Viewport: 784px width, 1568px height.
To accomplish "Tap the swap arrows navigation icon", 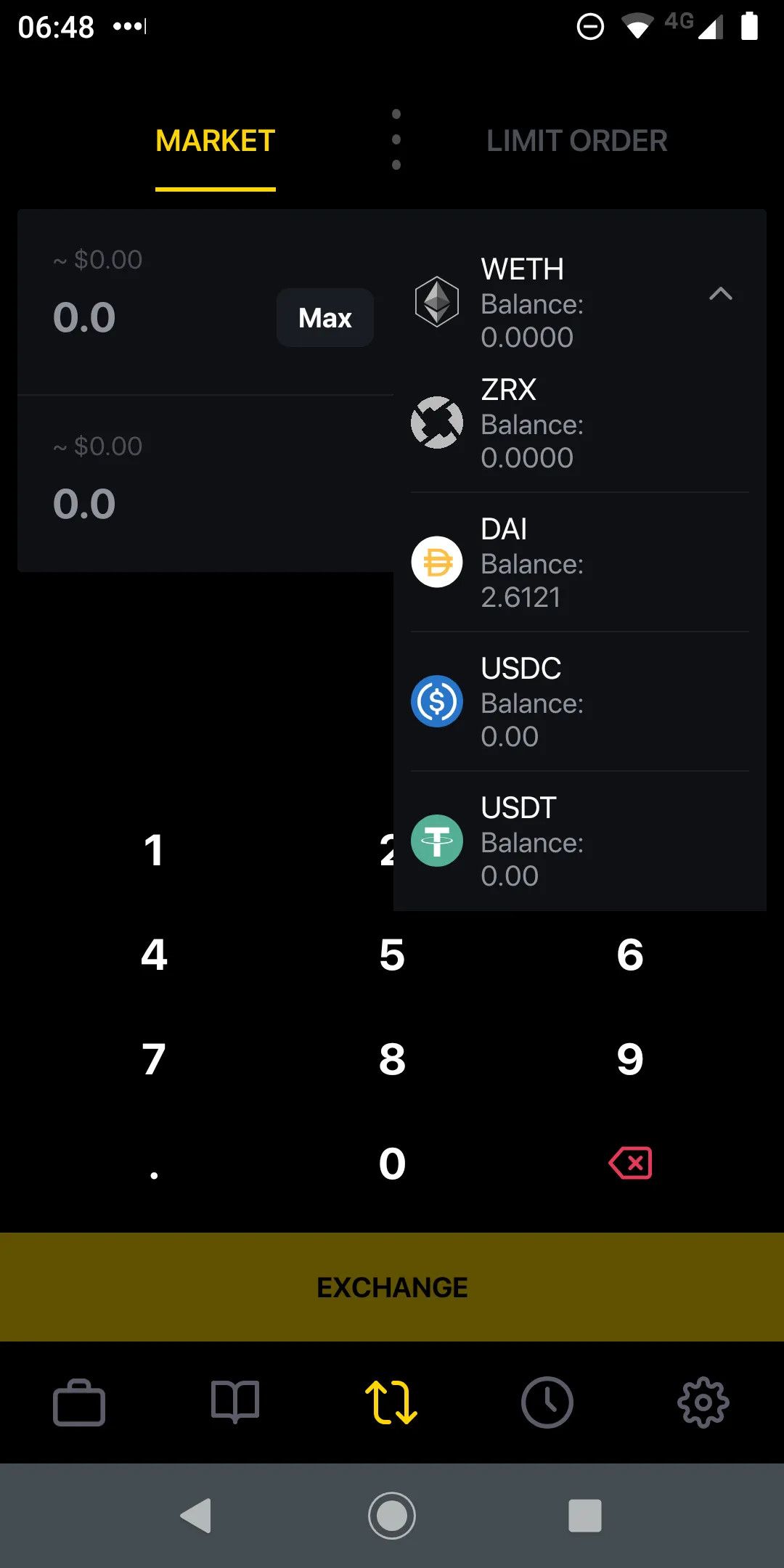I will click(391, 1401).
